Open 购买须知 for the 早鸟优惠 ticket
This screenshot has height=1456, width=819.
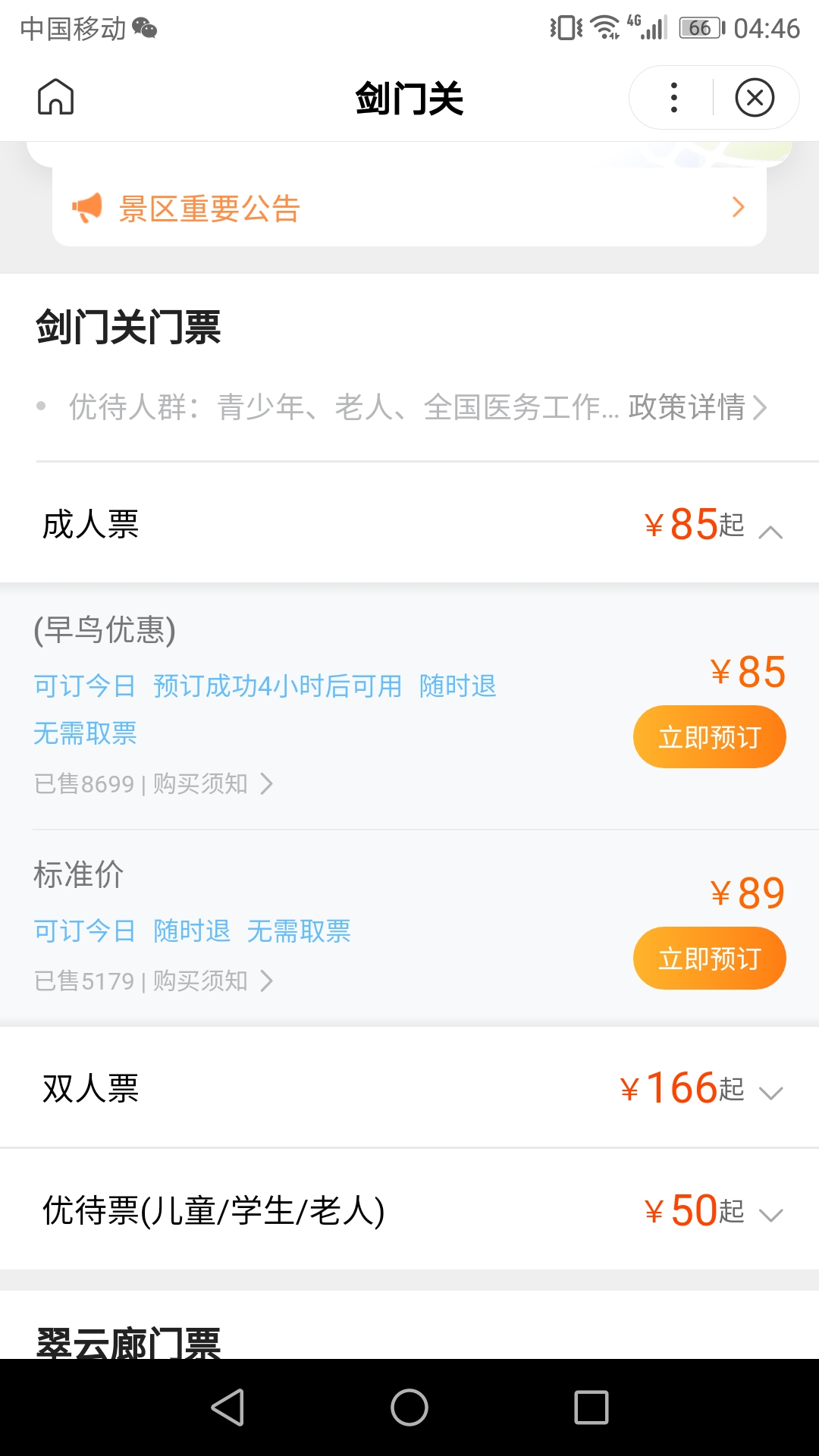pos(212,783)
